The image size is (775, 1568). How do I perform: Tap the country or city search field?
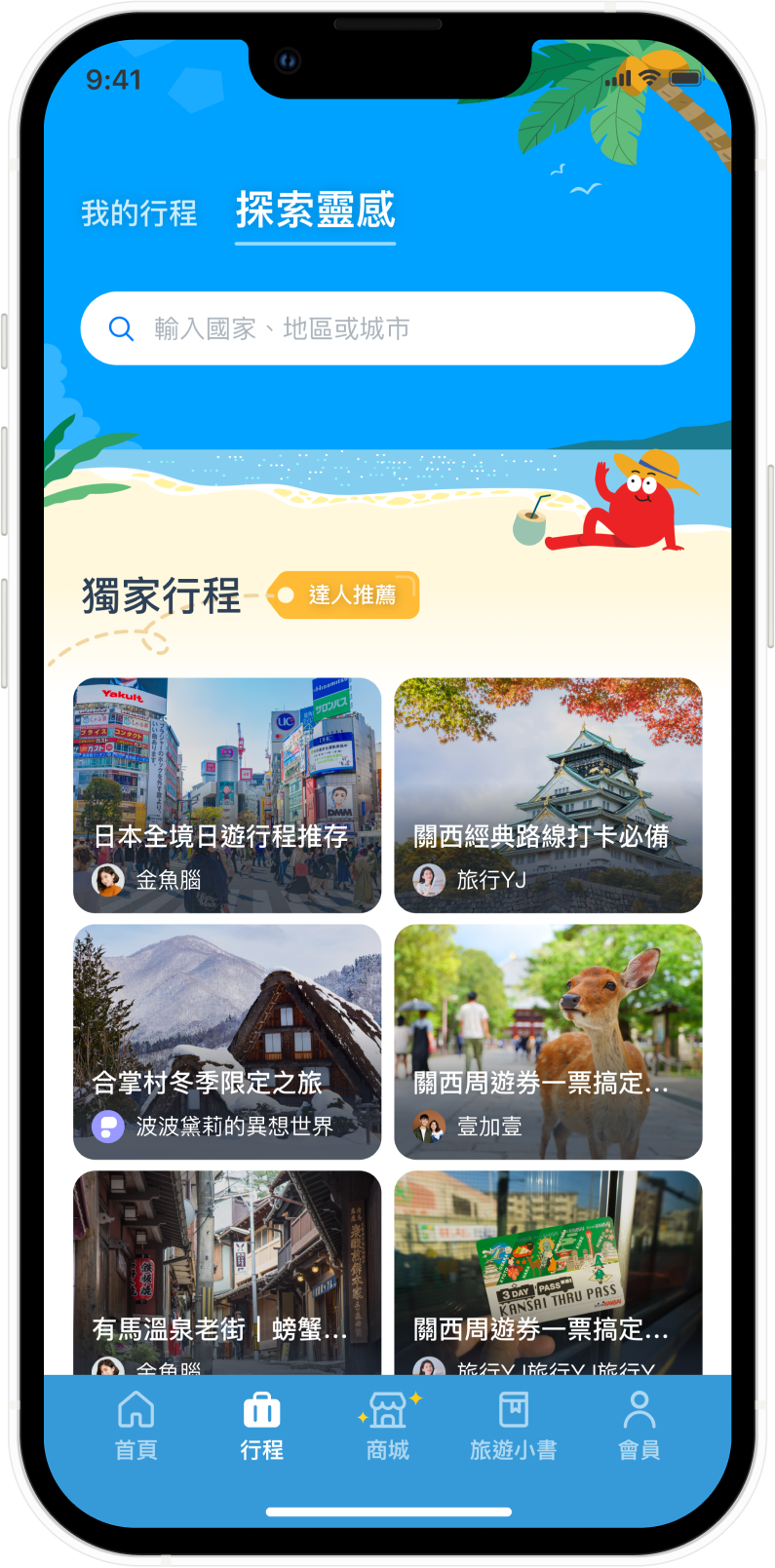(x=387, y=328)
